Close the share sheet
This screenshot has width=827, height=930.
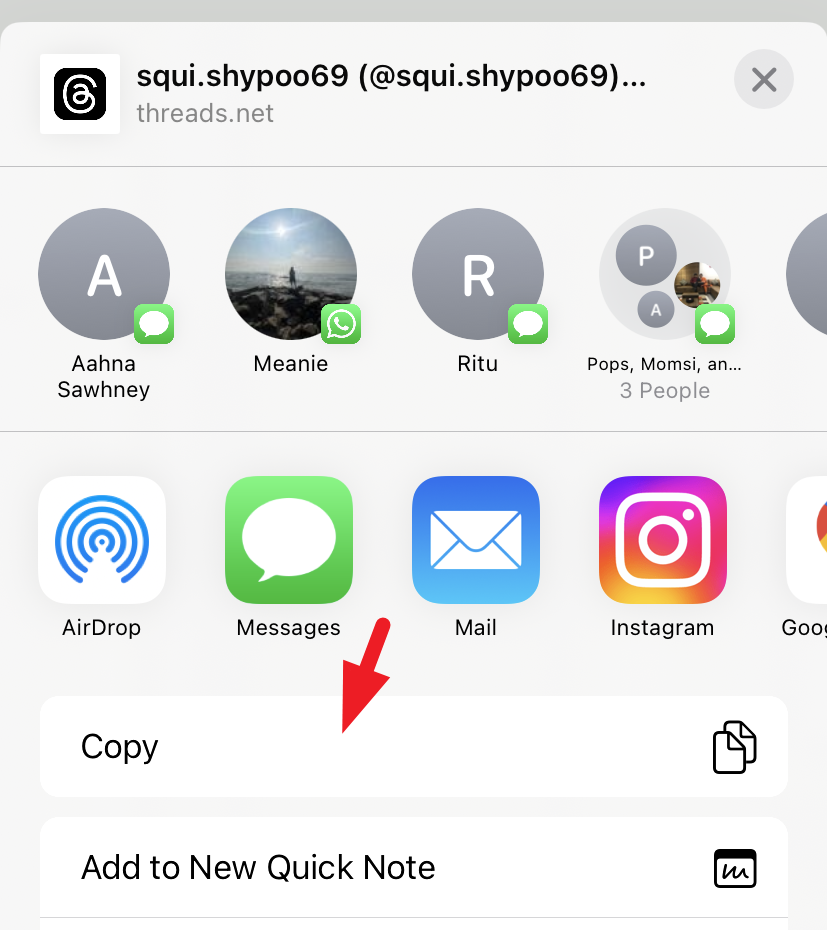[764, 79]
